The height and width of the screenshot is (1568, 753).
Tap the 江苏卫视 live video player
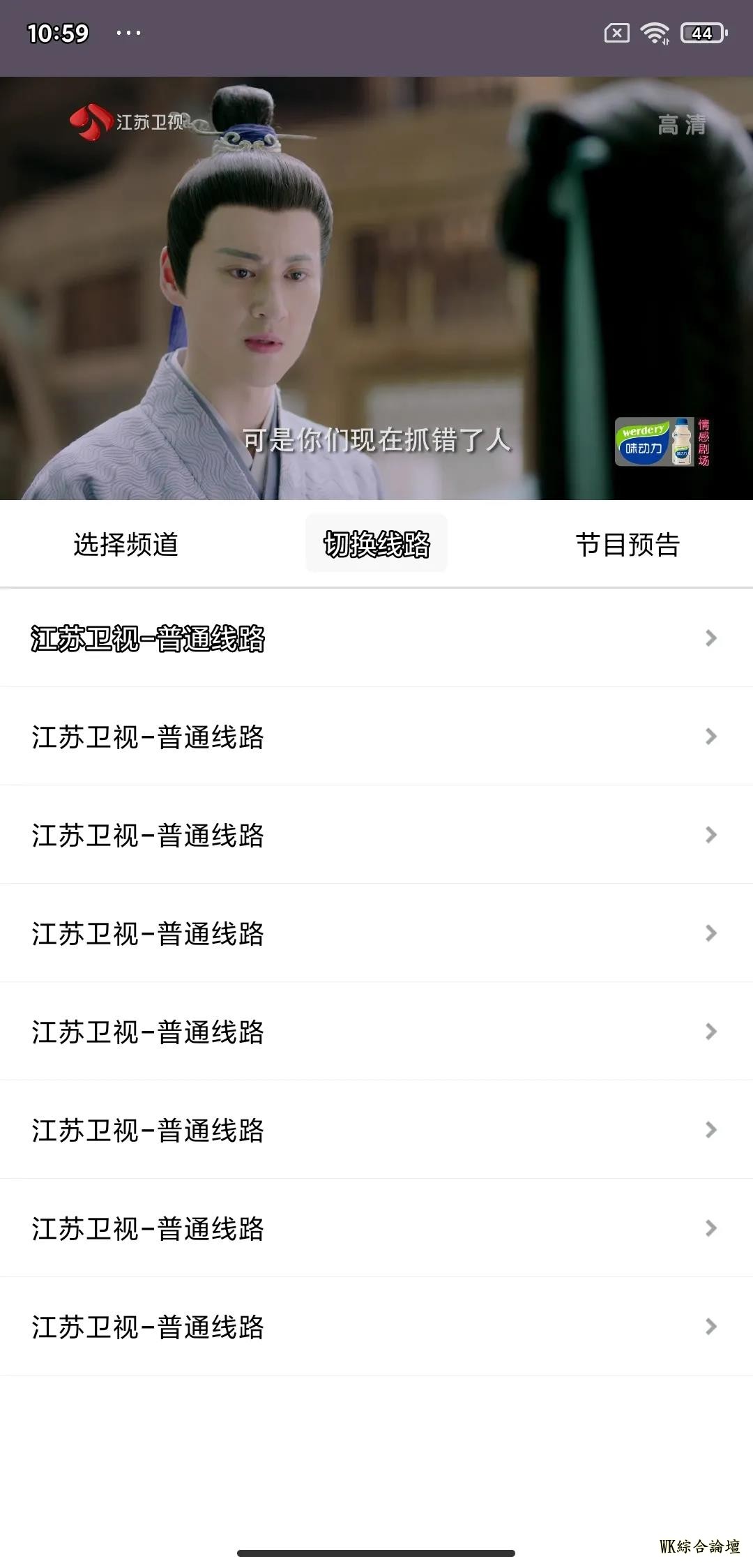376,288
